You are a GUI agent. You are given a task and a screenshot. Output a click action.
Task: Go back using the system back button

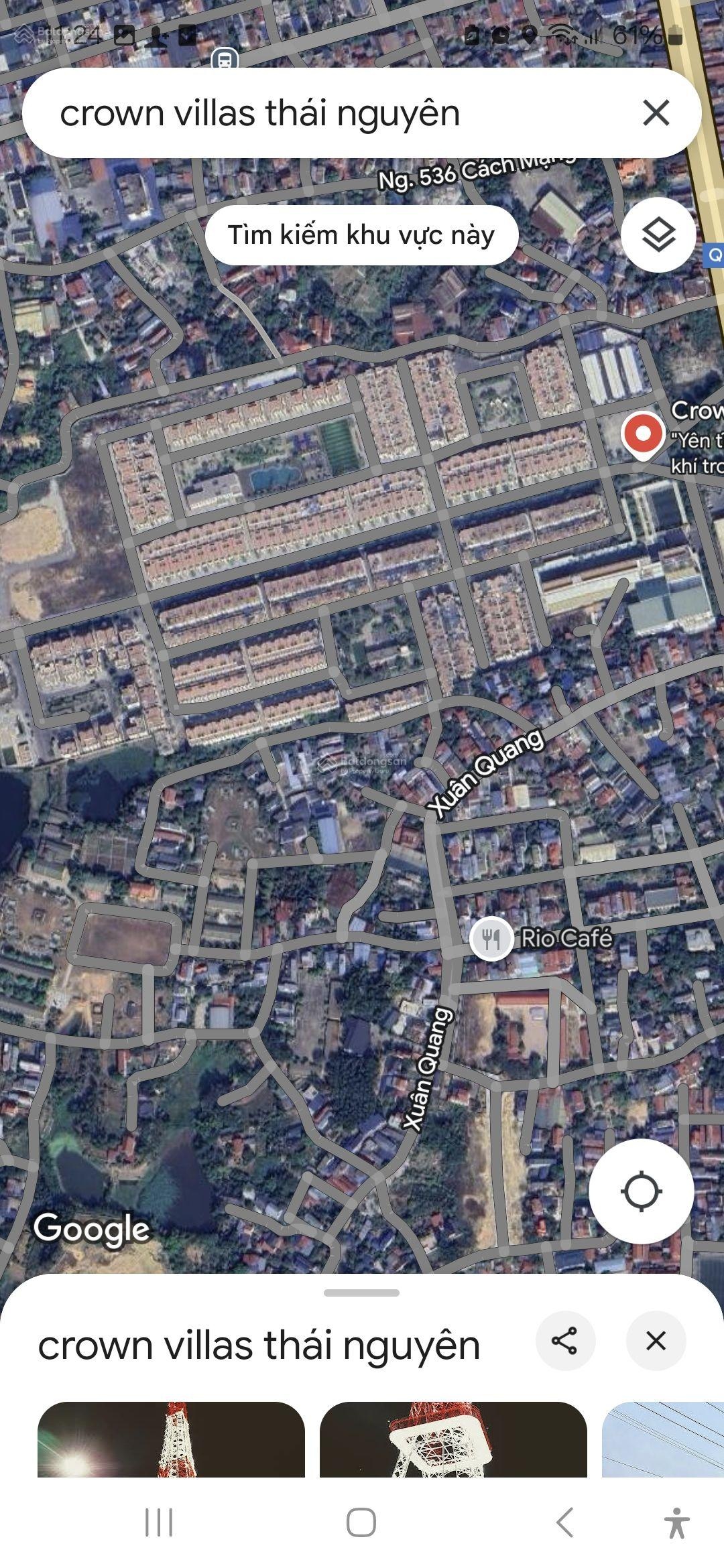point(564,1522)
